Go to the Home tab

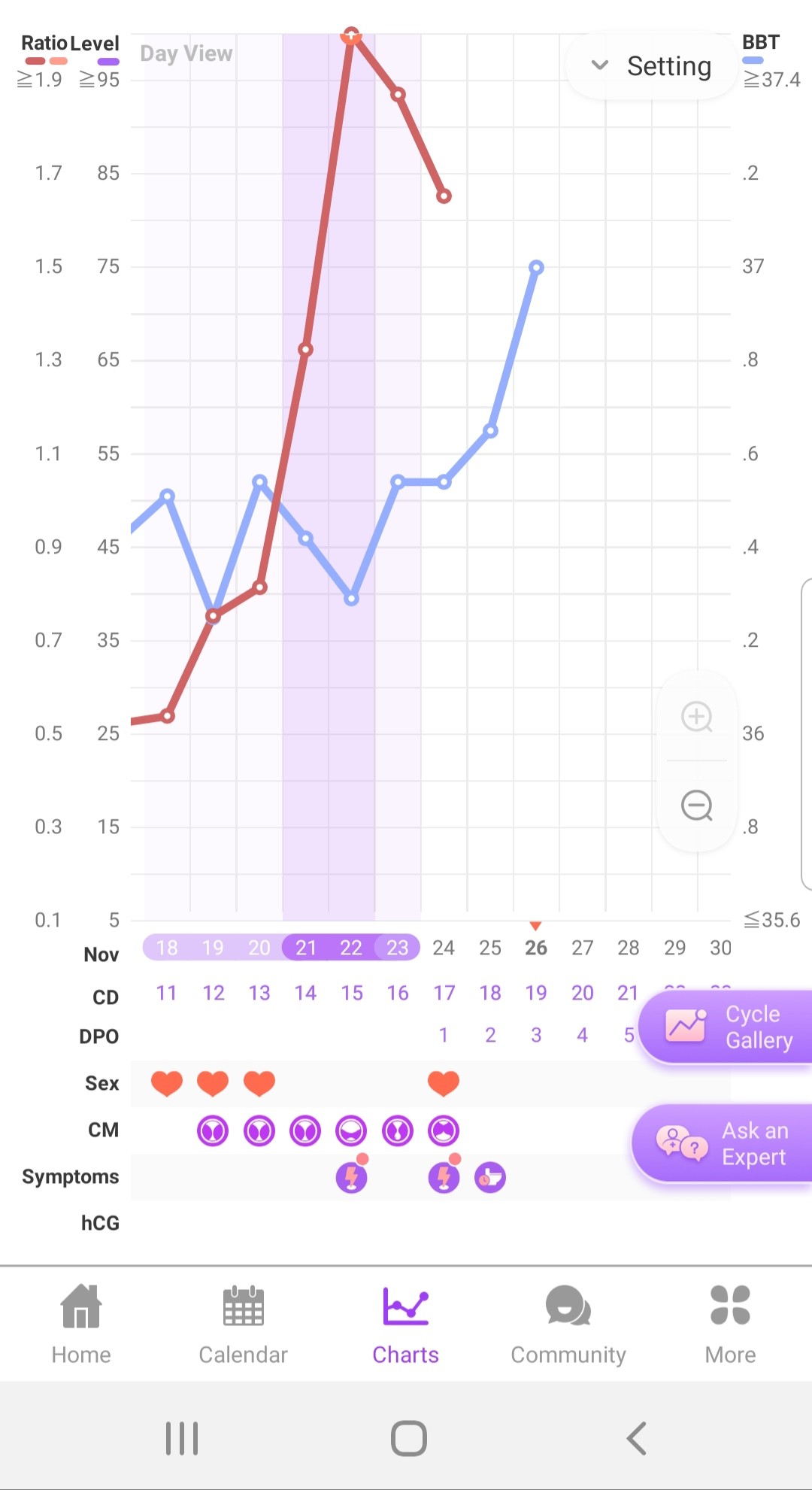[x=81, y=1325]
